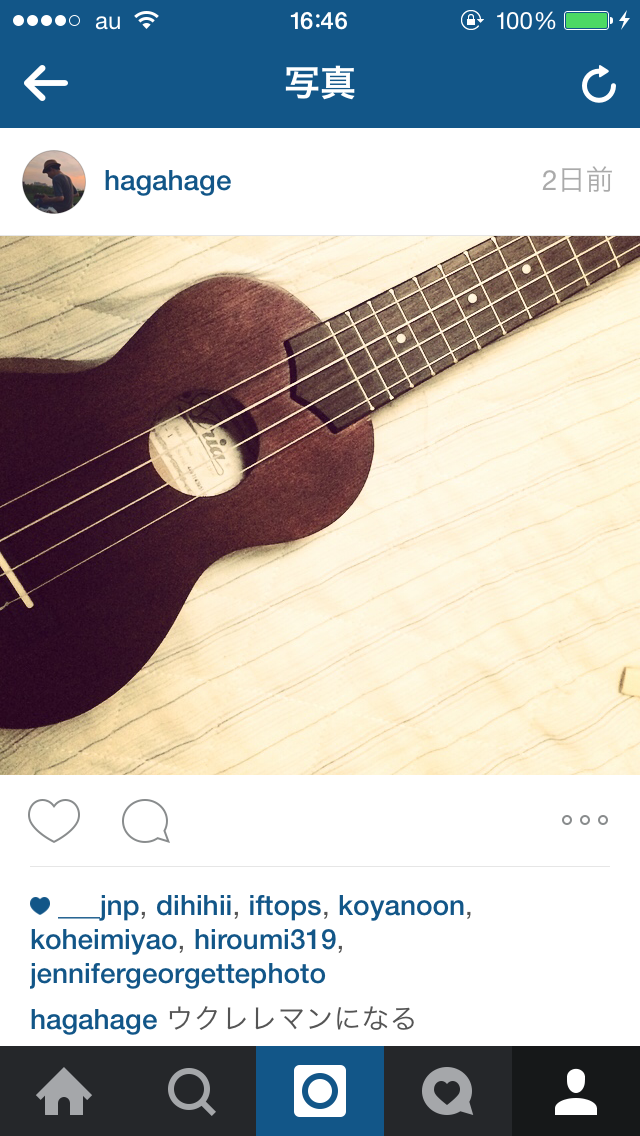Go back using the arrow icon

(x=46, y=83)
